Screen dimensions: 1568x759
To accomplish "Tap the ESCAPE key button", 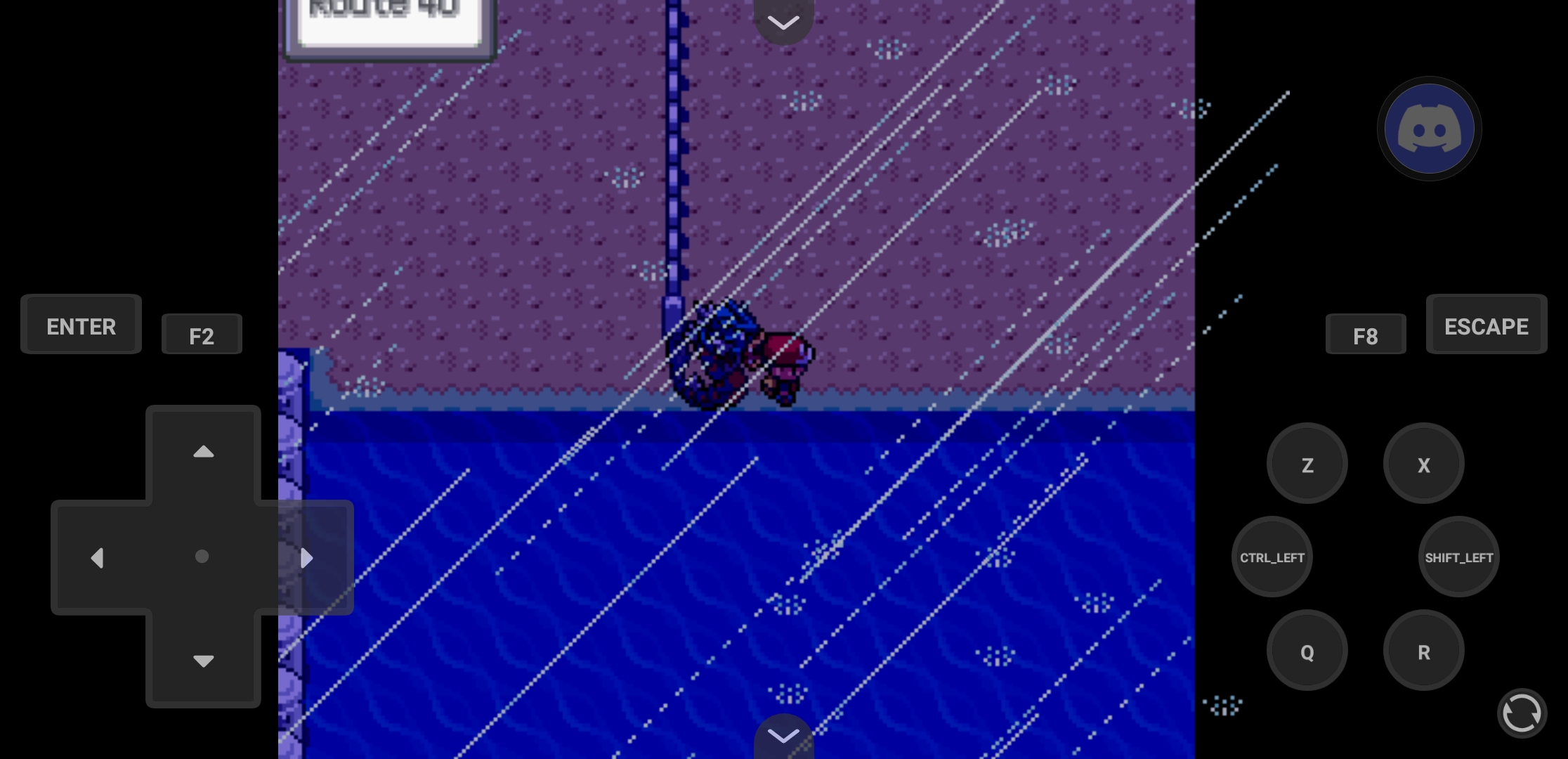I will pos(1486,325).
